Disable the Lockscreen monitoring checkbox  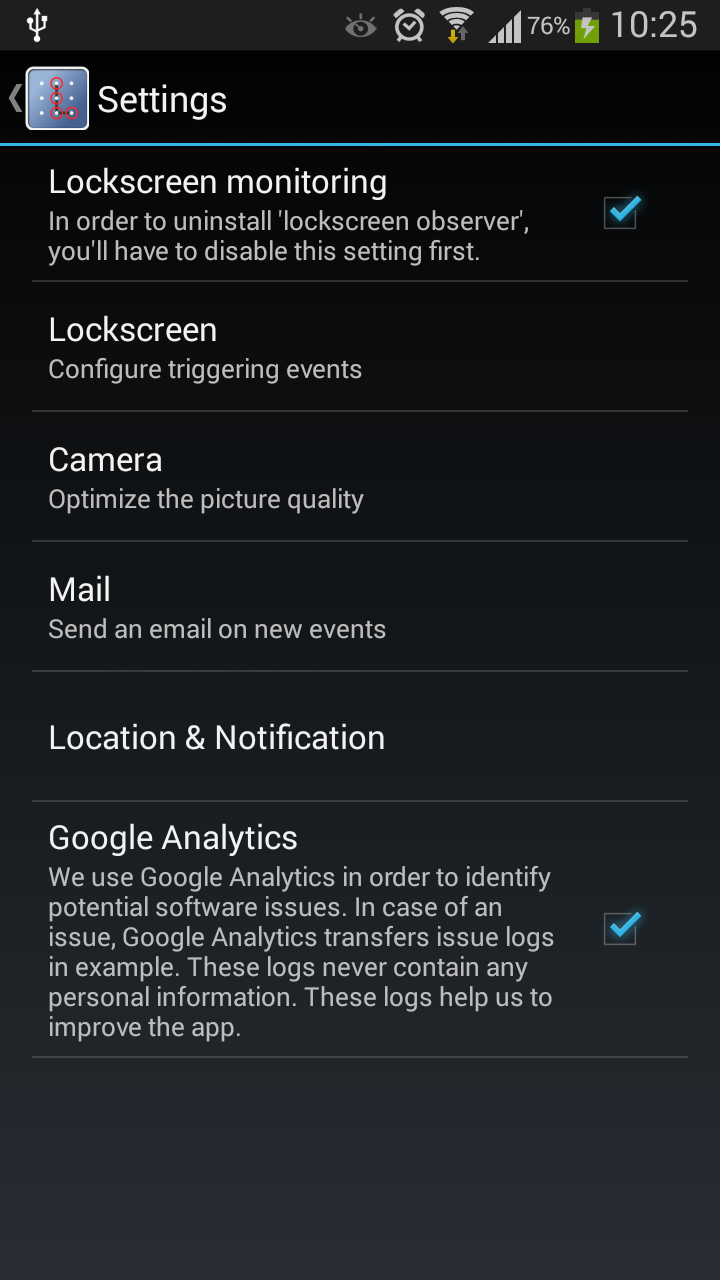tap(622, 212)
